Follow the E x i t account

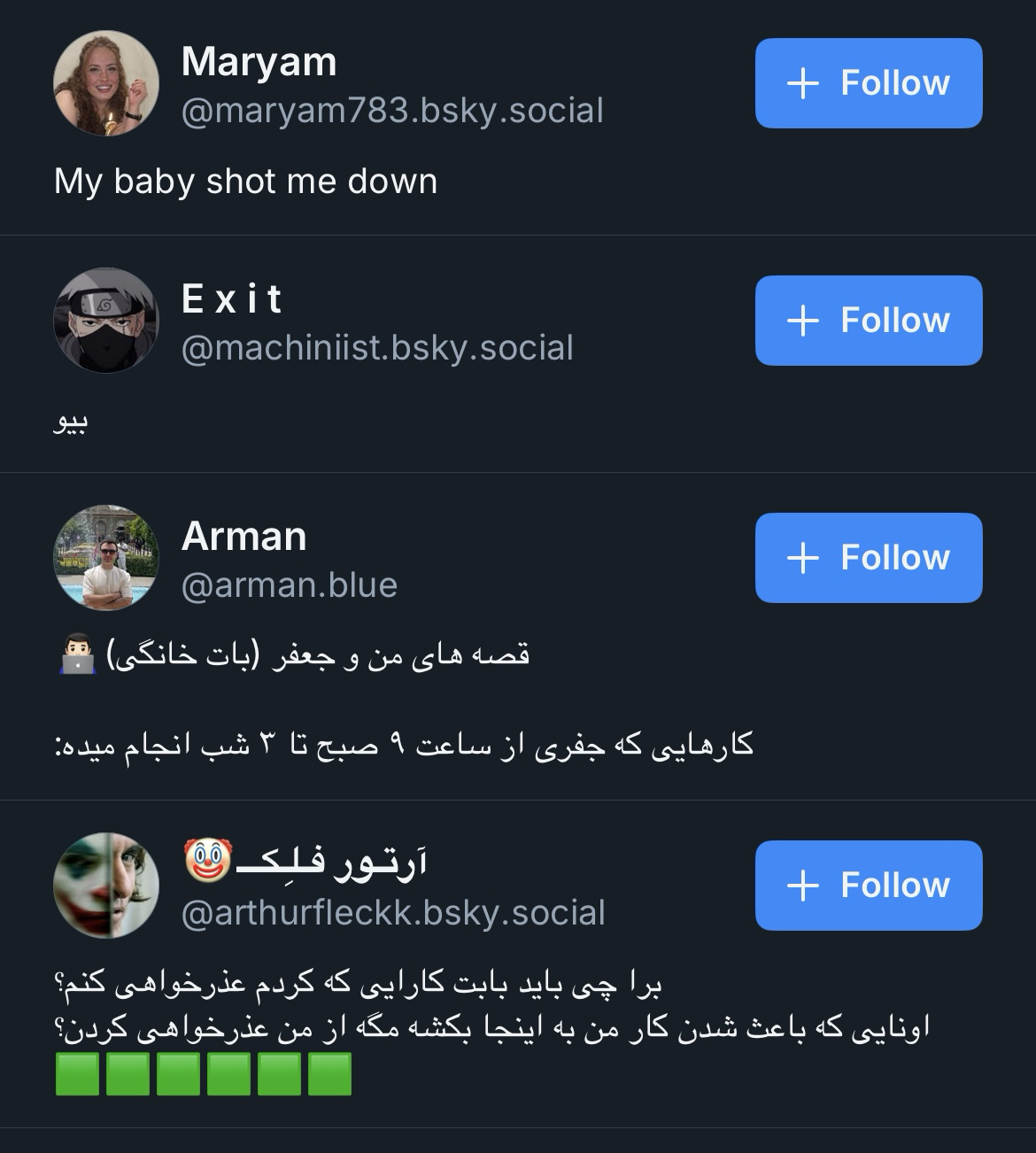coord(868,321)
